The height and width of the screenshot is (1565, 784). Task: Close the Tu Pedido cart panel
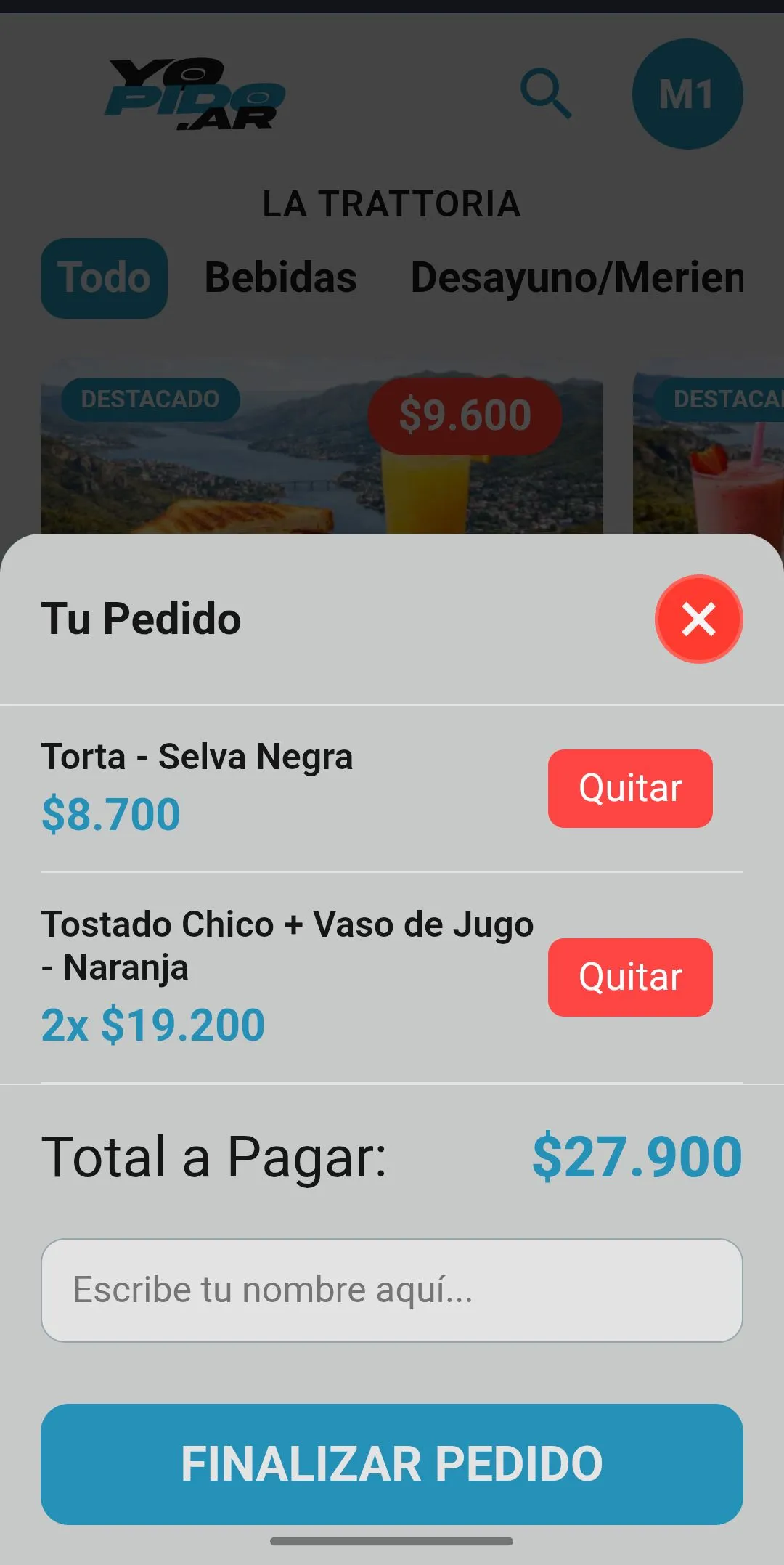coord(698,619)
